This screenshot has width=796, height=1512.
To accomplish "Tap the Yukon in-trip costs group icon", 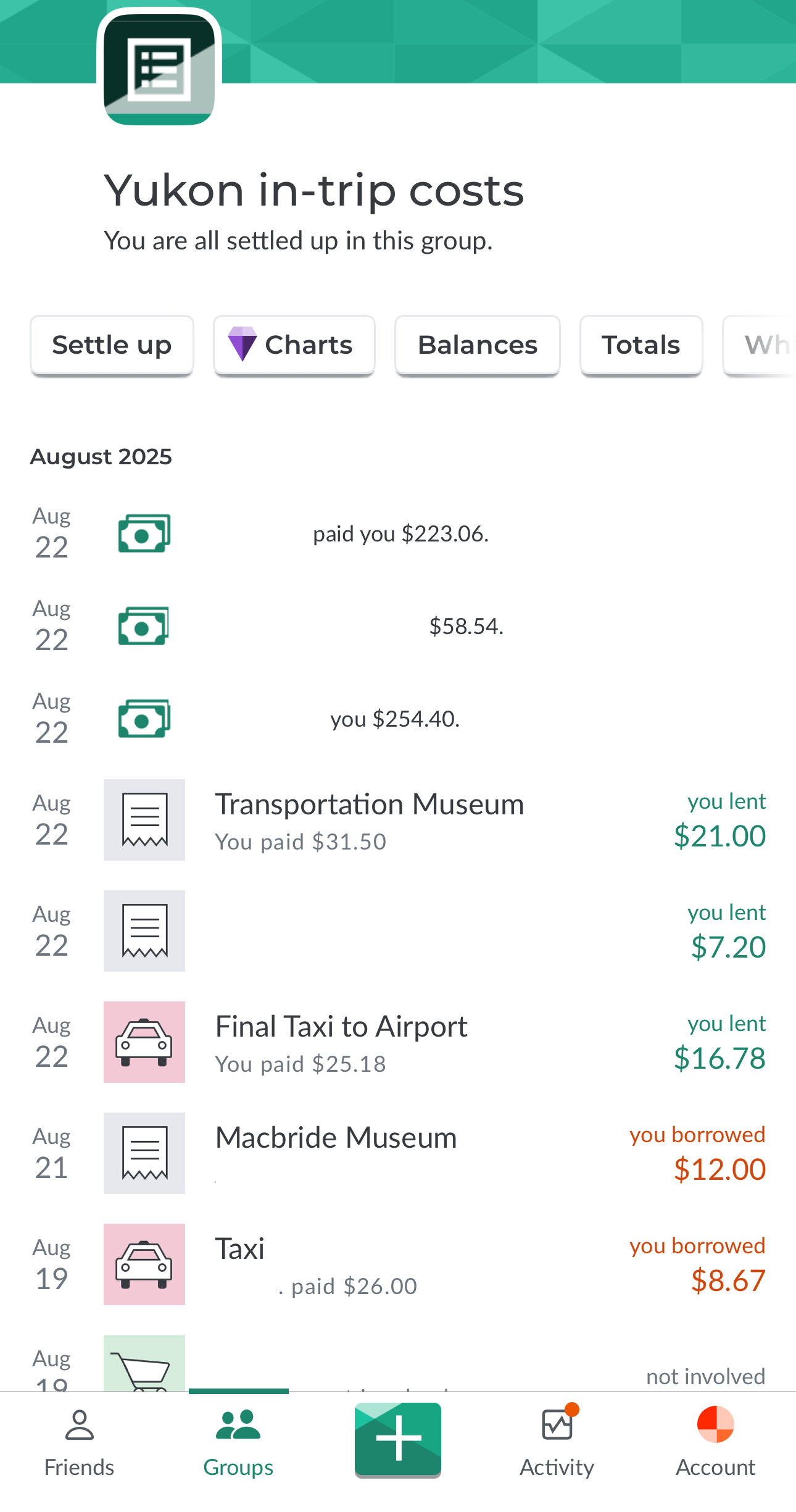I will click(159, 67).
